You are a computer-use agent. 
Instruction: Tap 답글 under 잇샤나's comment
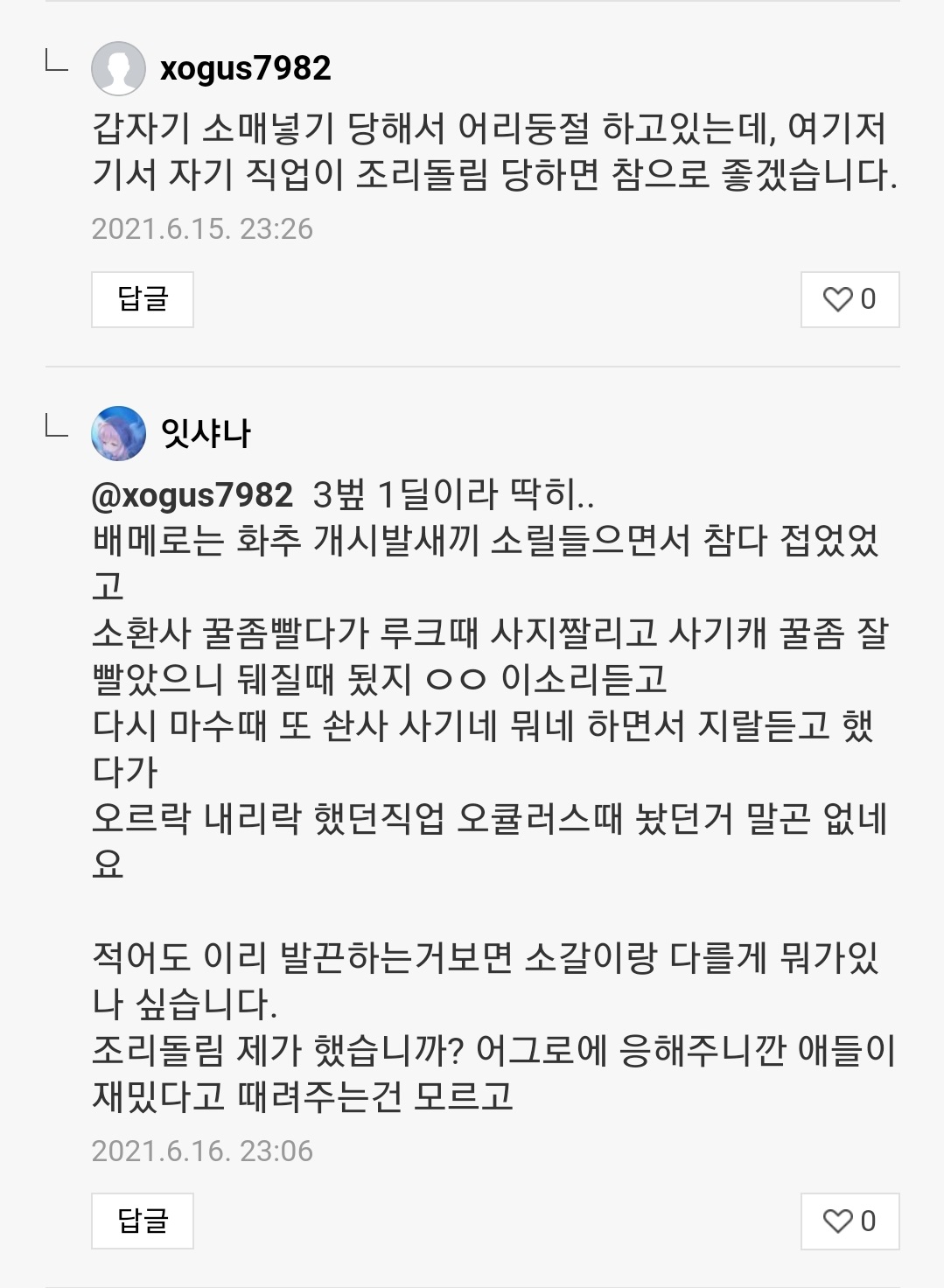point(143,1221)
